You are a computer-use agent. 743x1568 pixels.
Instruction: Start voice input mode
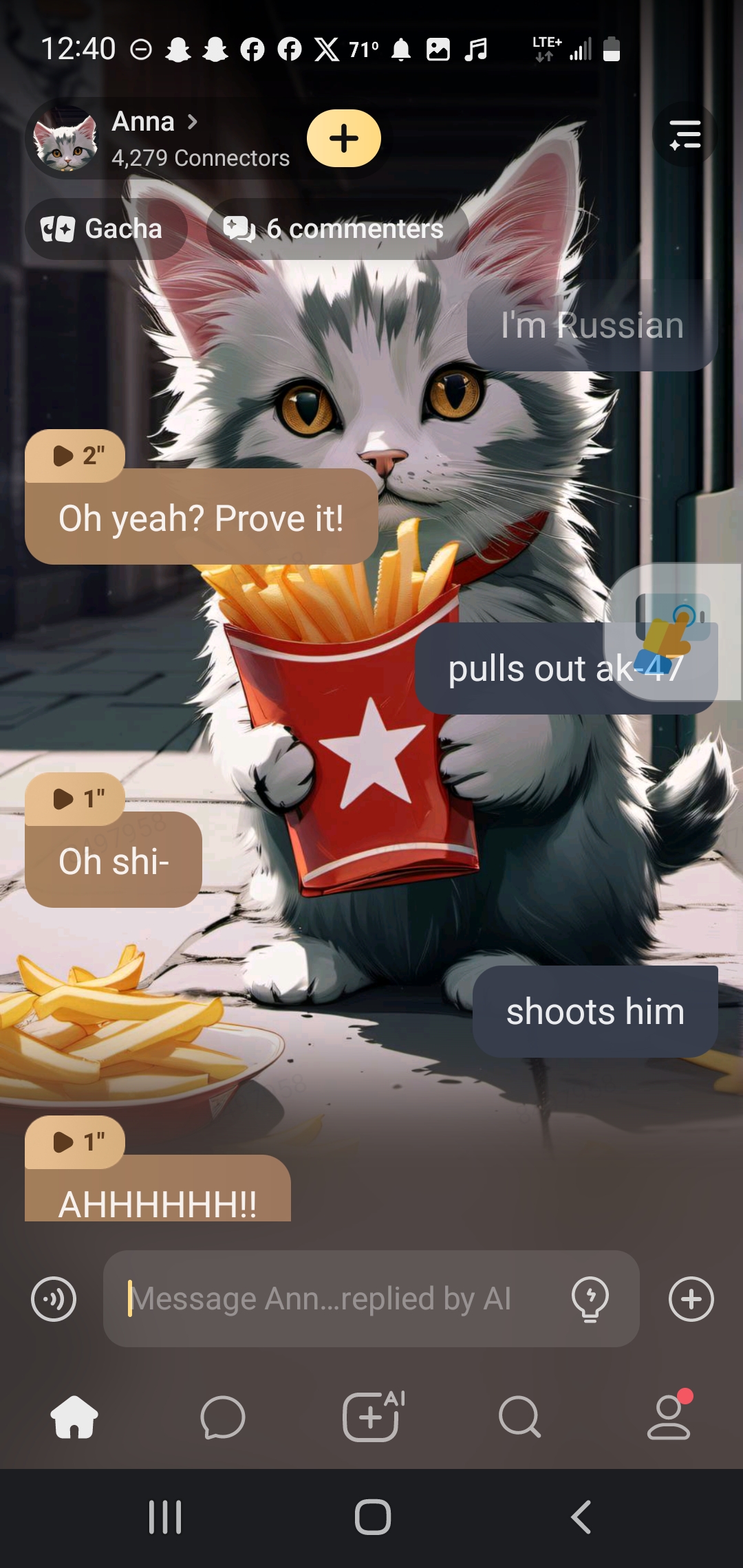54,1299
